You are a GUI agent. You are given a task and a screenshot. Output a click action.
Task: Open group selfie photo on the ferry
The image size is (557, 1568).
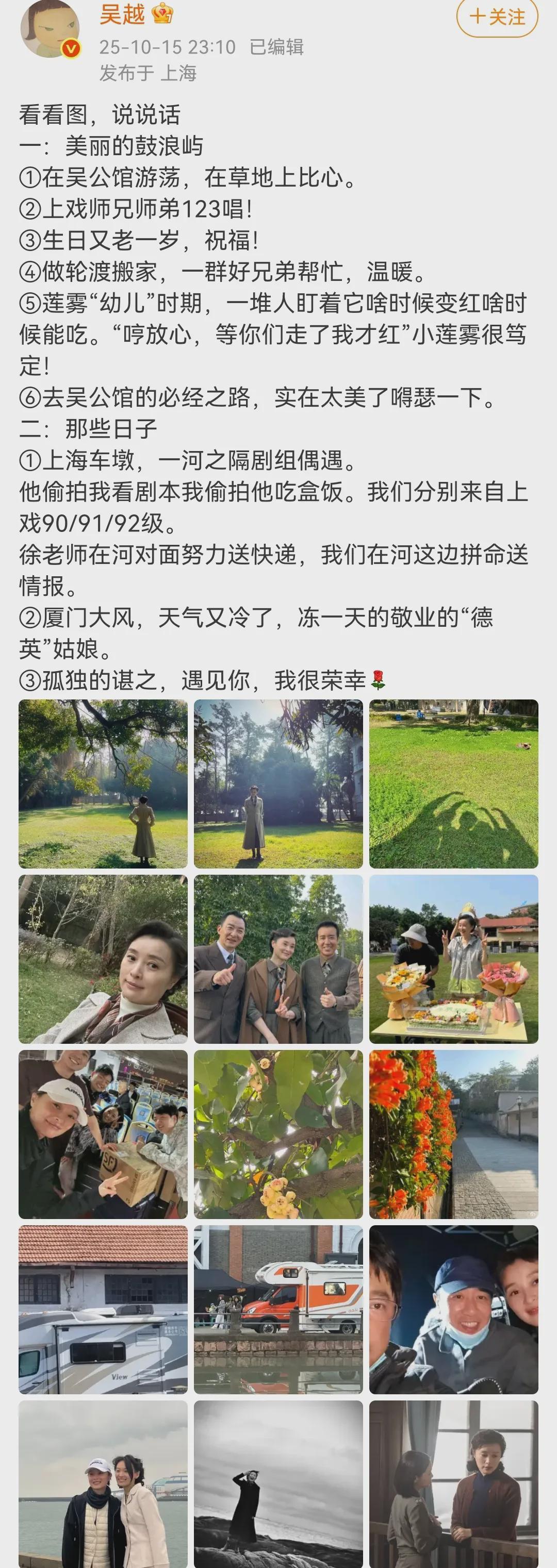click(103, 1134)
